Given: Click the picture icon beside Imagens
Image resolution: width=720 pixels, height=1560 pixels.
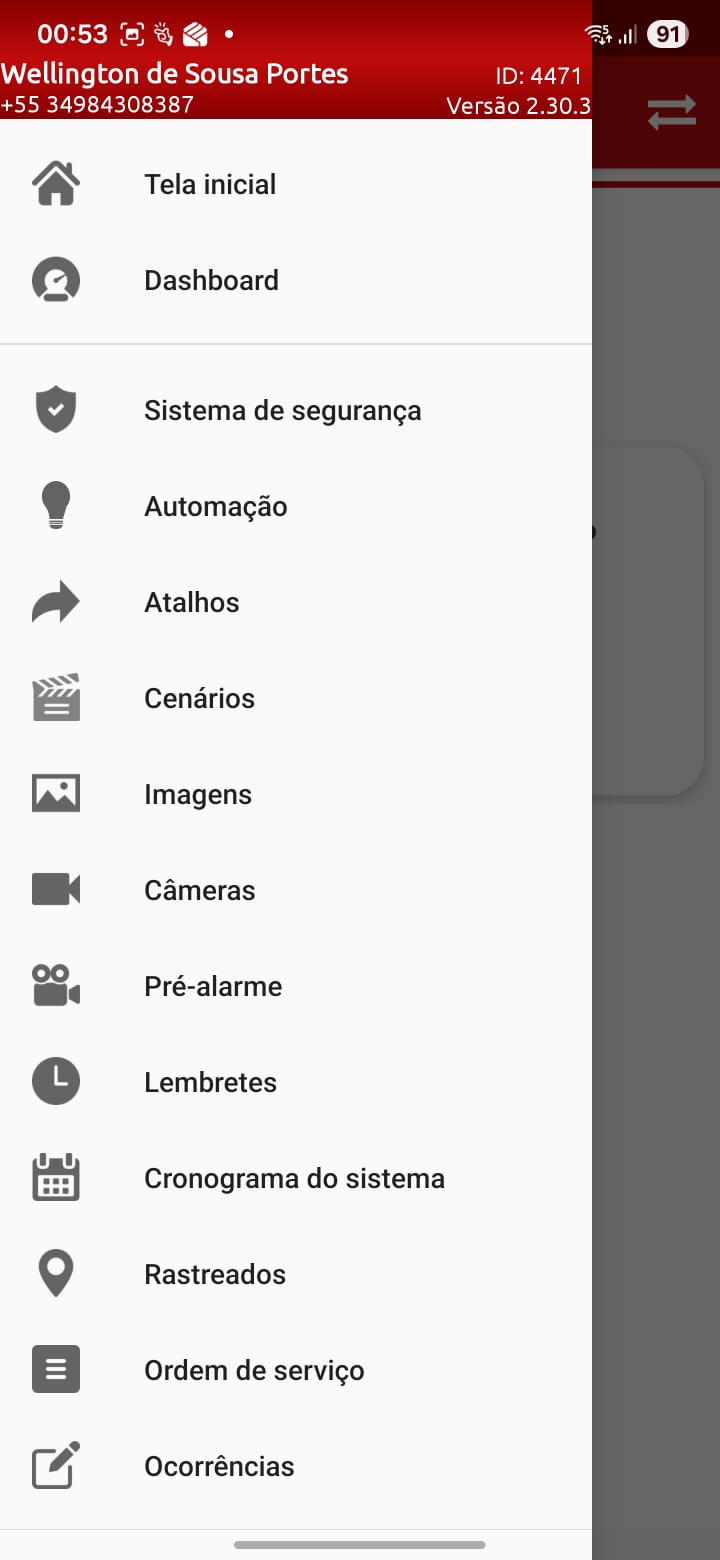Looking at the screenshot, I should pos(56,793).
